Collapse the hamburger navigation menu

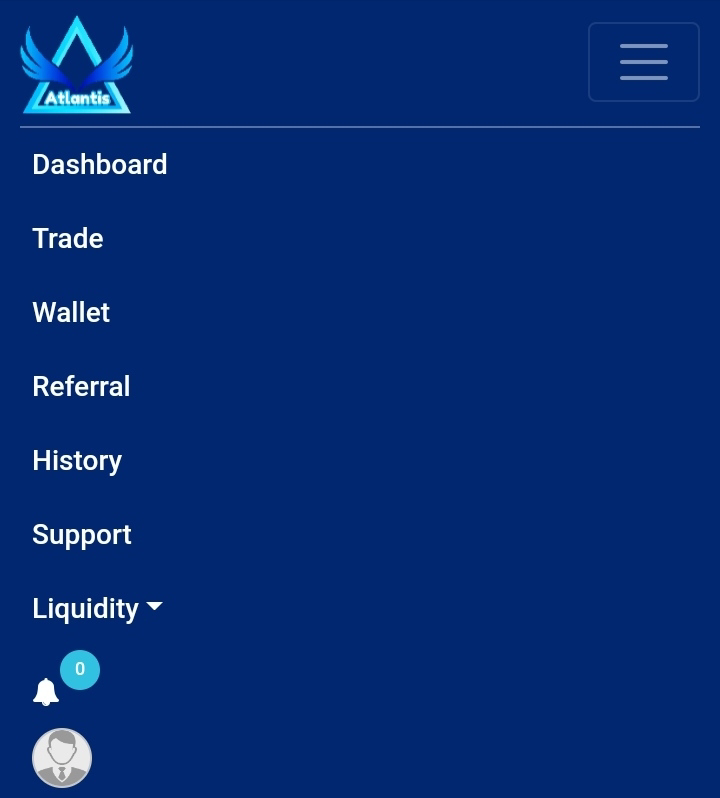pyautogui.click(x=643, y=62)
